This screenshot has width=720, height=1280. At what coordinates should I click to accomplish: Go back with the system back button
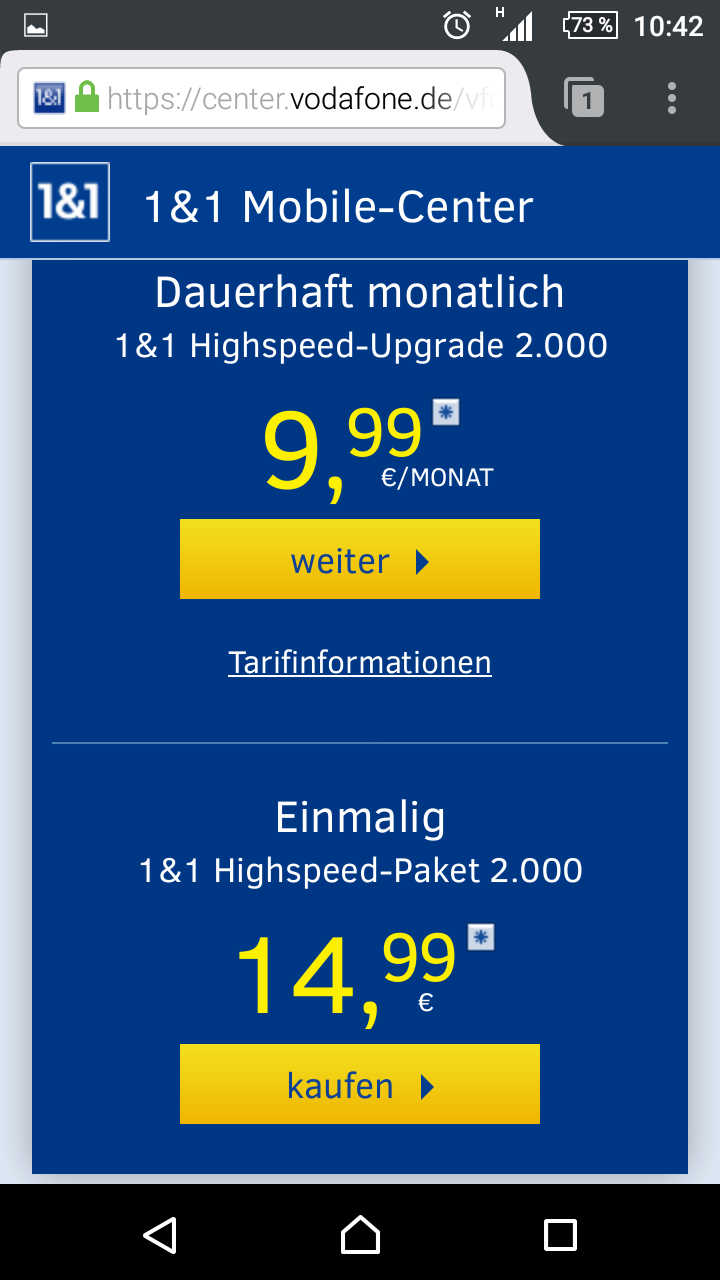click(160, 1234)
